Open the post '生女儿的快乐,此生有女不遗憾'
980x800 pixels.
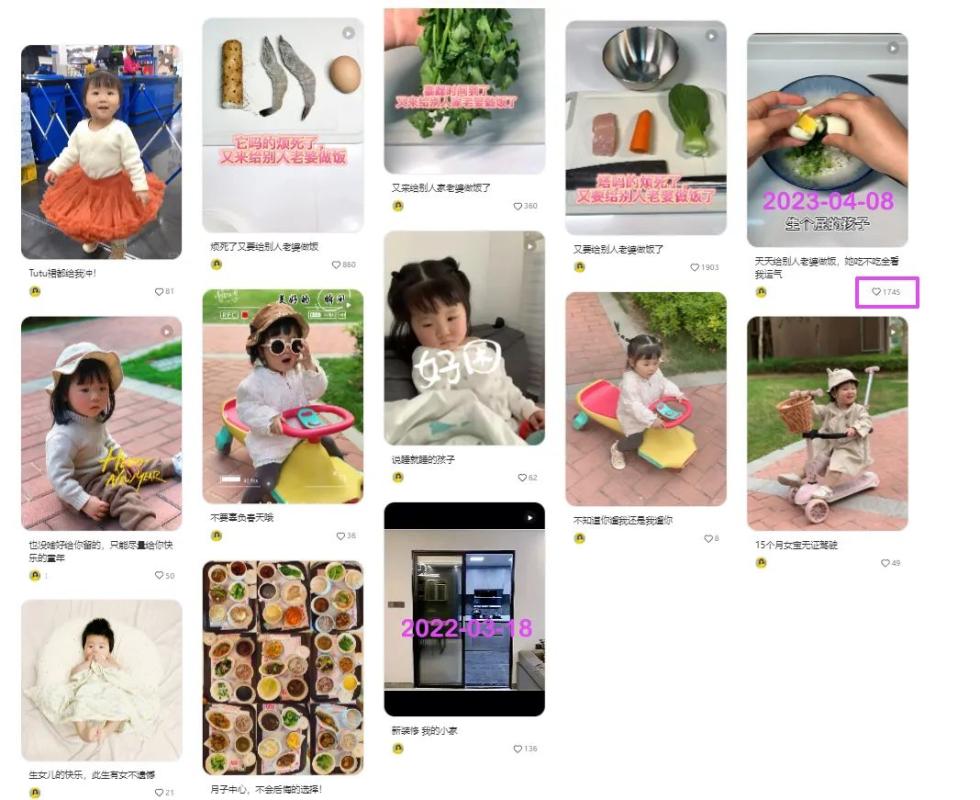pyautogui.click(x=101, y=680)
